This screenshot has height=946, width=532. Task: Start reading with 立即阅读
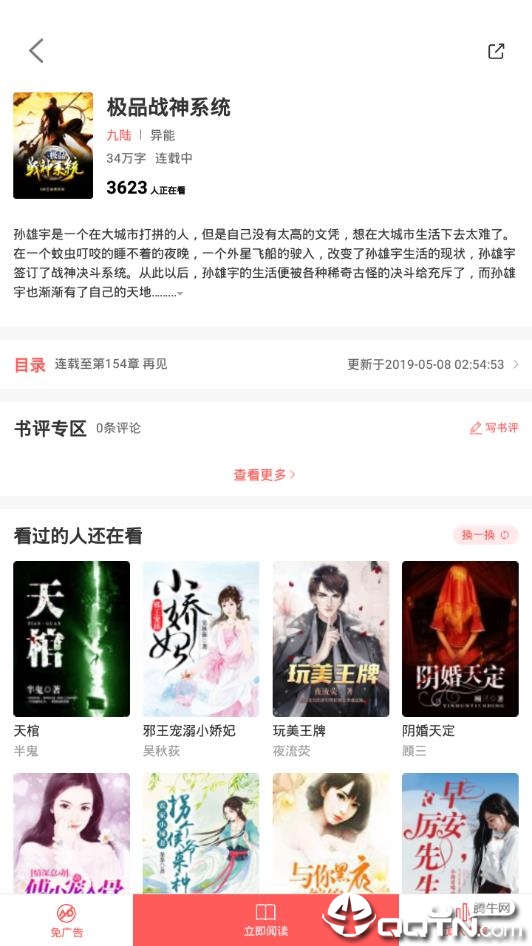coord(265,921)
